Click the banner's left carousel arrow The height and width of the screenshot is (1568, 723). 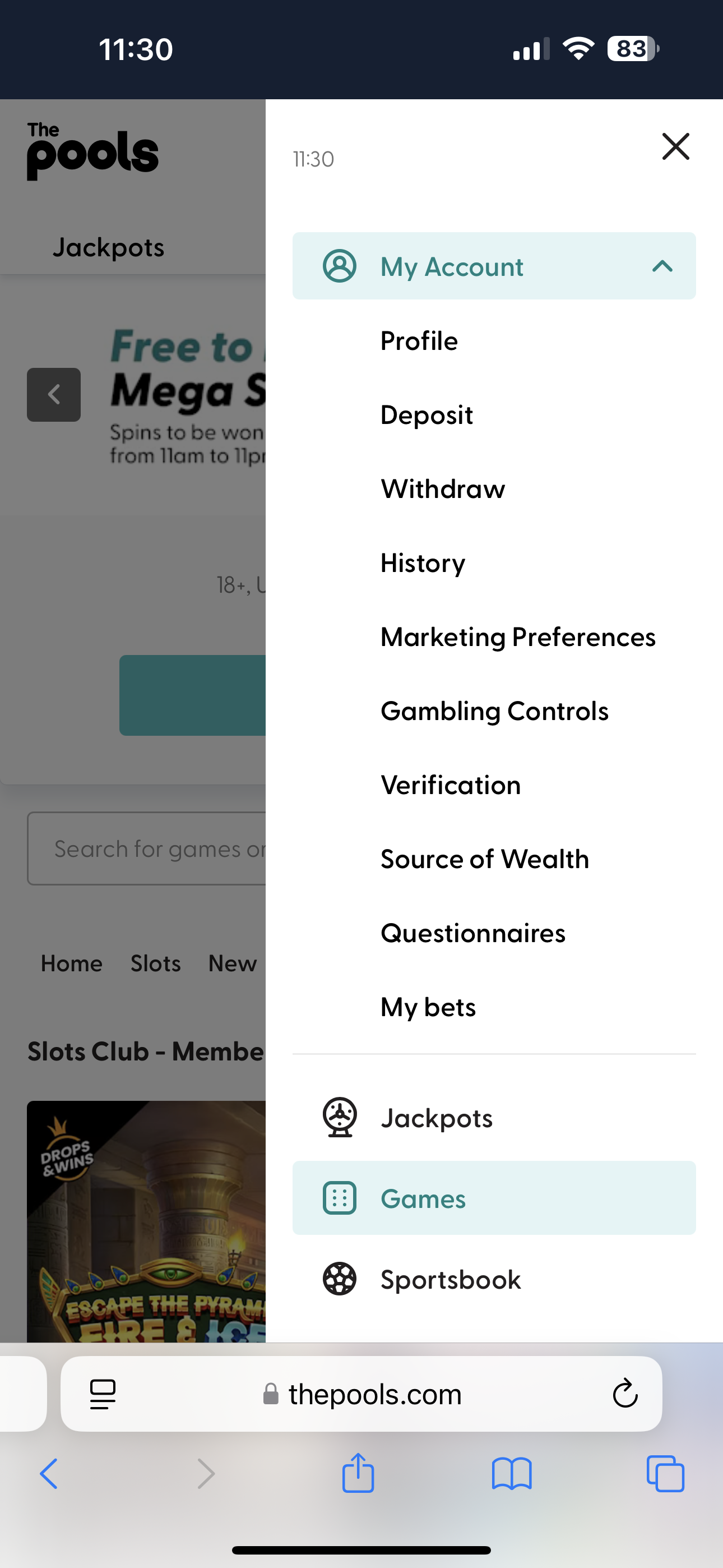click(54, 394)
